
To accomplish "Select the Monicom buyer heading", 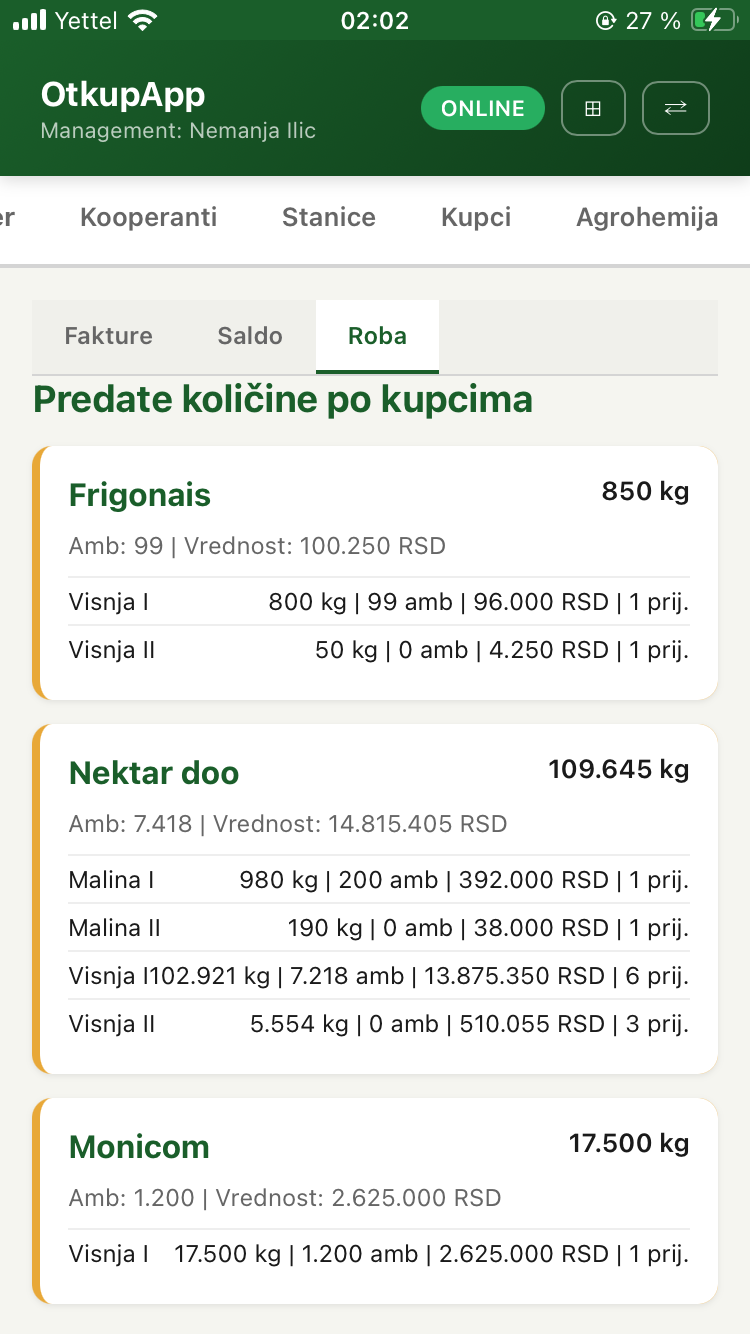I will point(139,1147).
